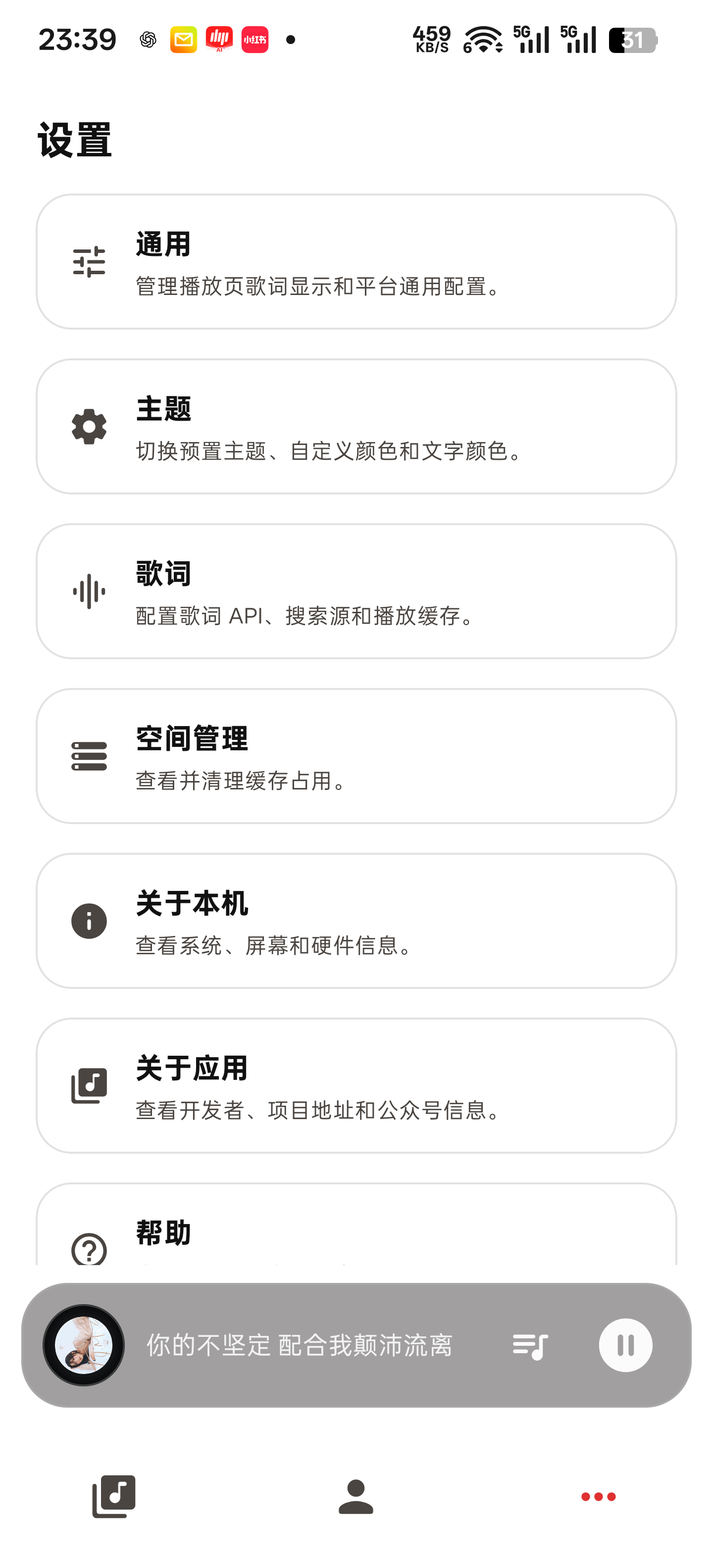Open 关于应用 about the app
Image resolution: width=713 pixels, height=1568 pixels.
tap(356, 1085)
